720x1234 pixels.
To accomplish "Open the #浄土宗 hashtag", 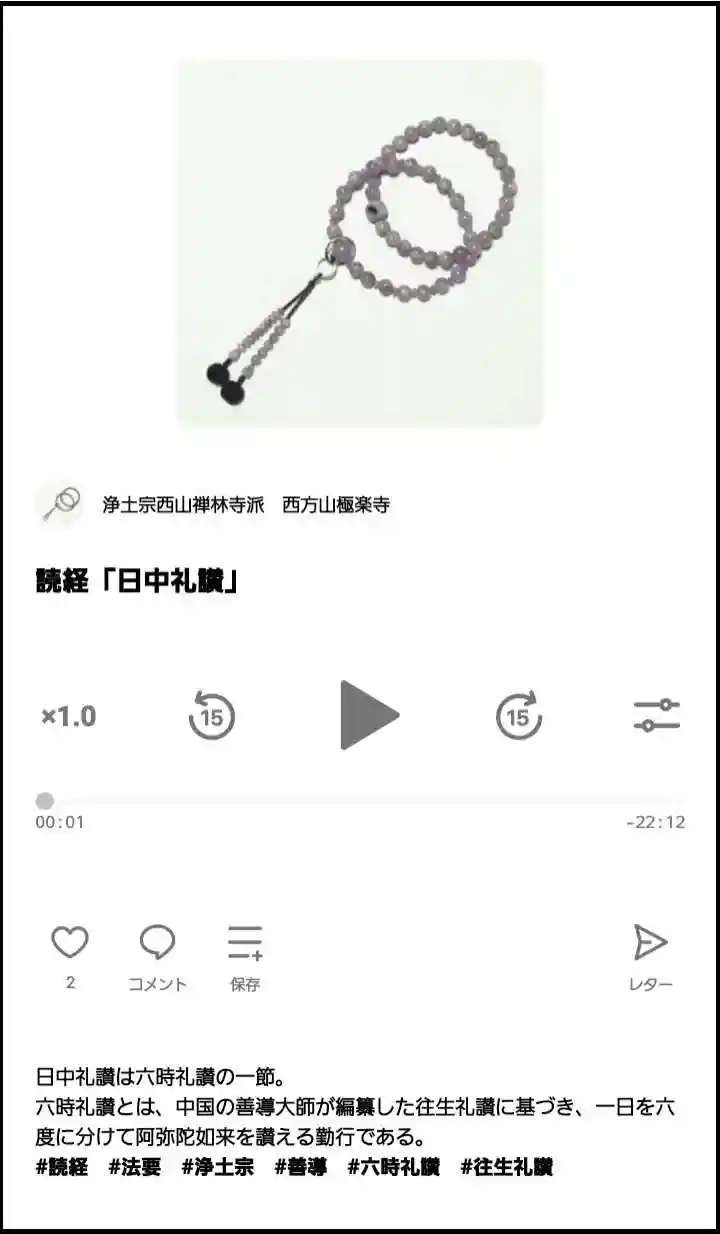I will (x=218, y=1167).
